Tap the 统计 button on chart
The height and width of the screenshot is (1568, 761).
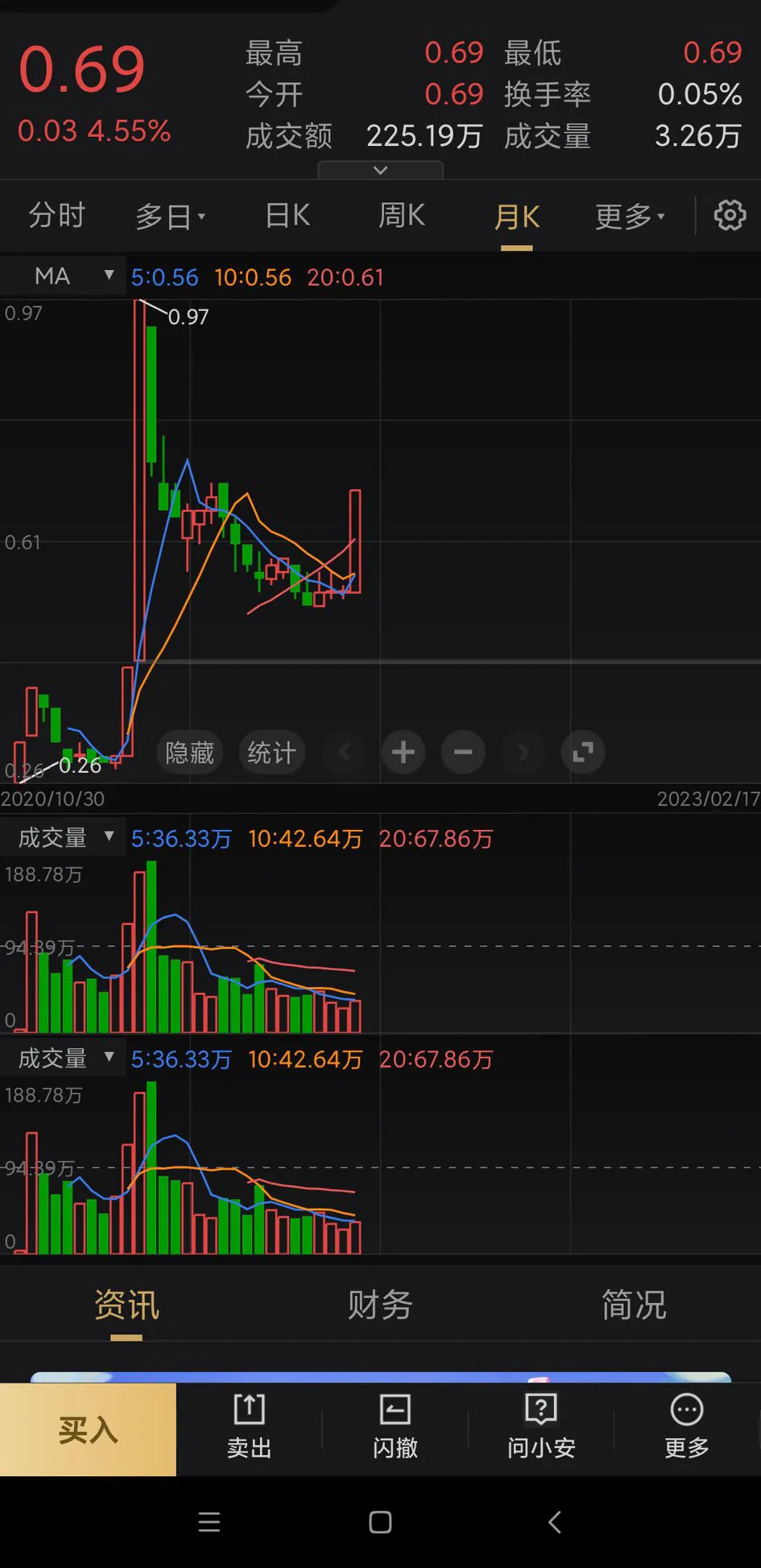271,753
